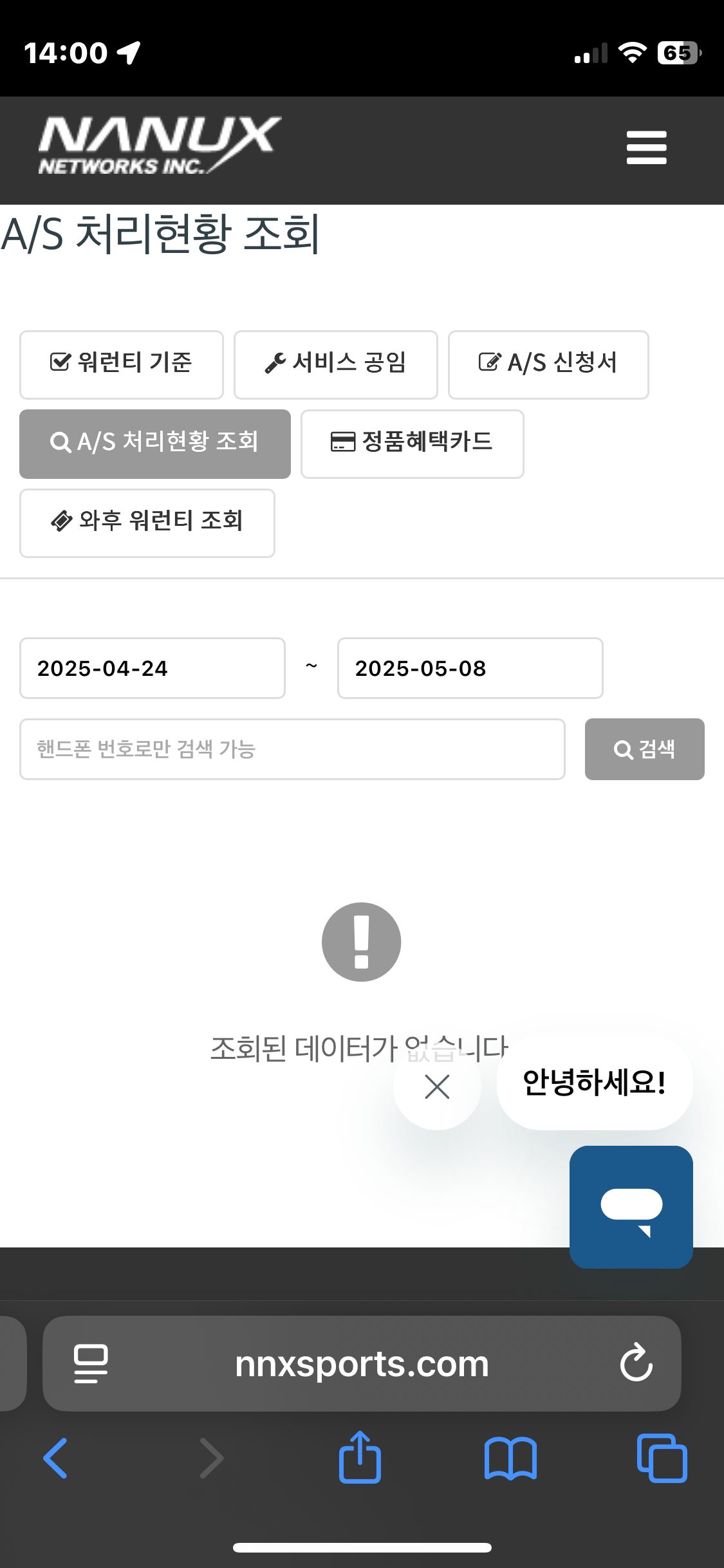
Task: Pick the start date 2025-04-24
Action: point(153,668)
